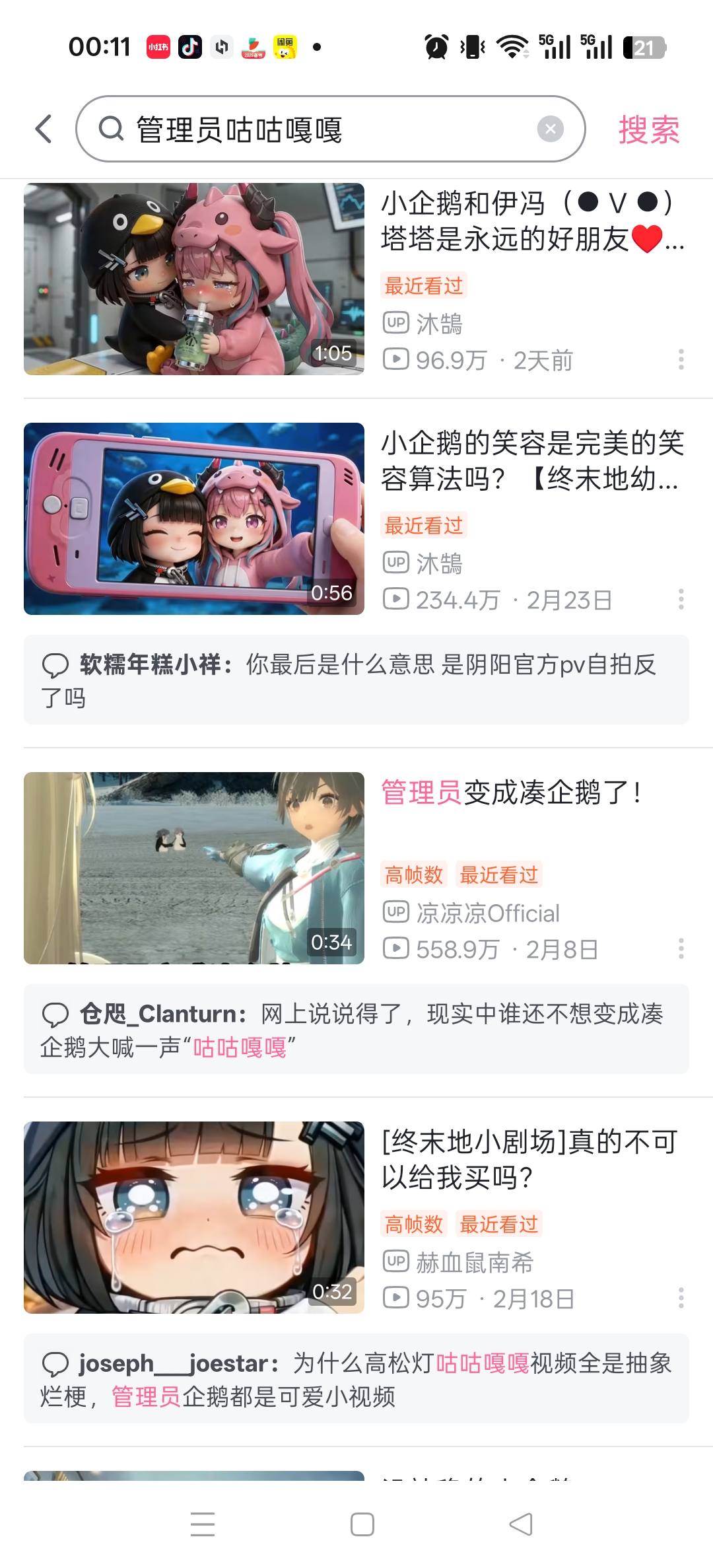This screenshot has height=1568, width=713.
Task: Open more options for the 234.4万 video
Action: click(x=681, y=599)
